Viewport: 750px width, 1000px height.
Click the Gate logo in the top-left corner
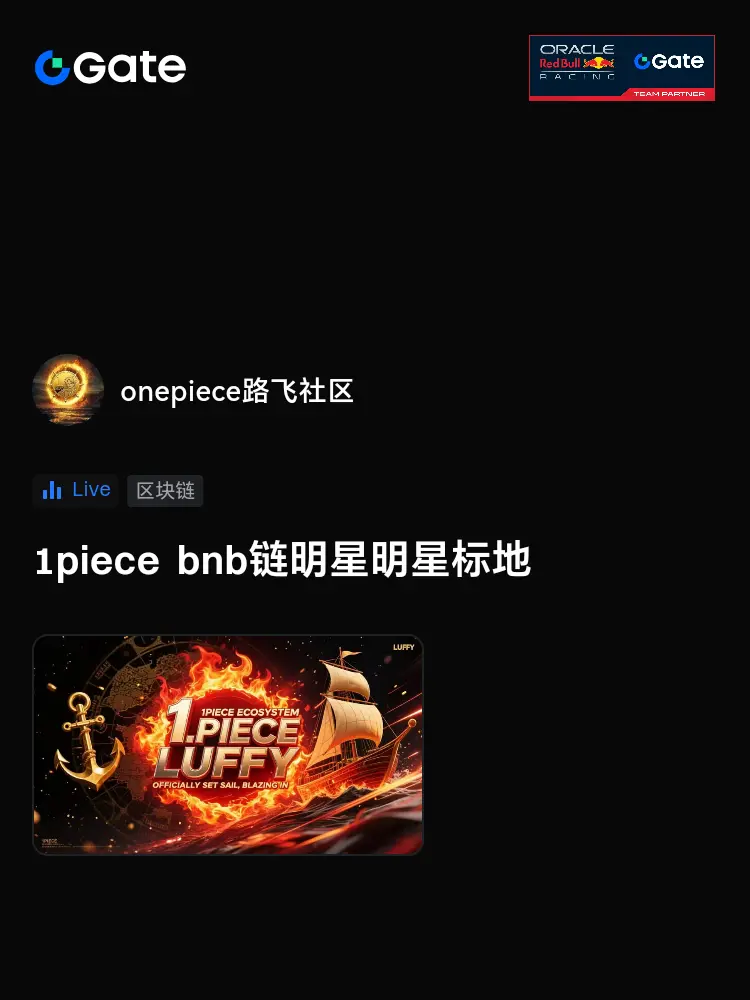[110, 67]
